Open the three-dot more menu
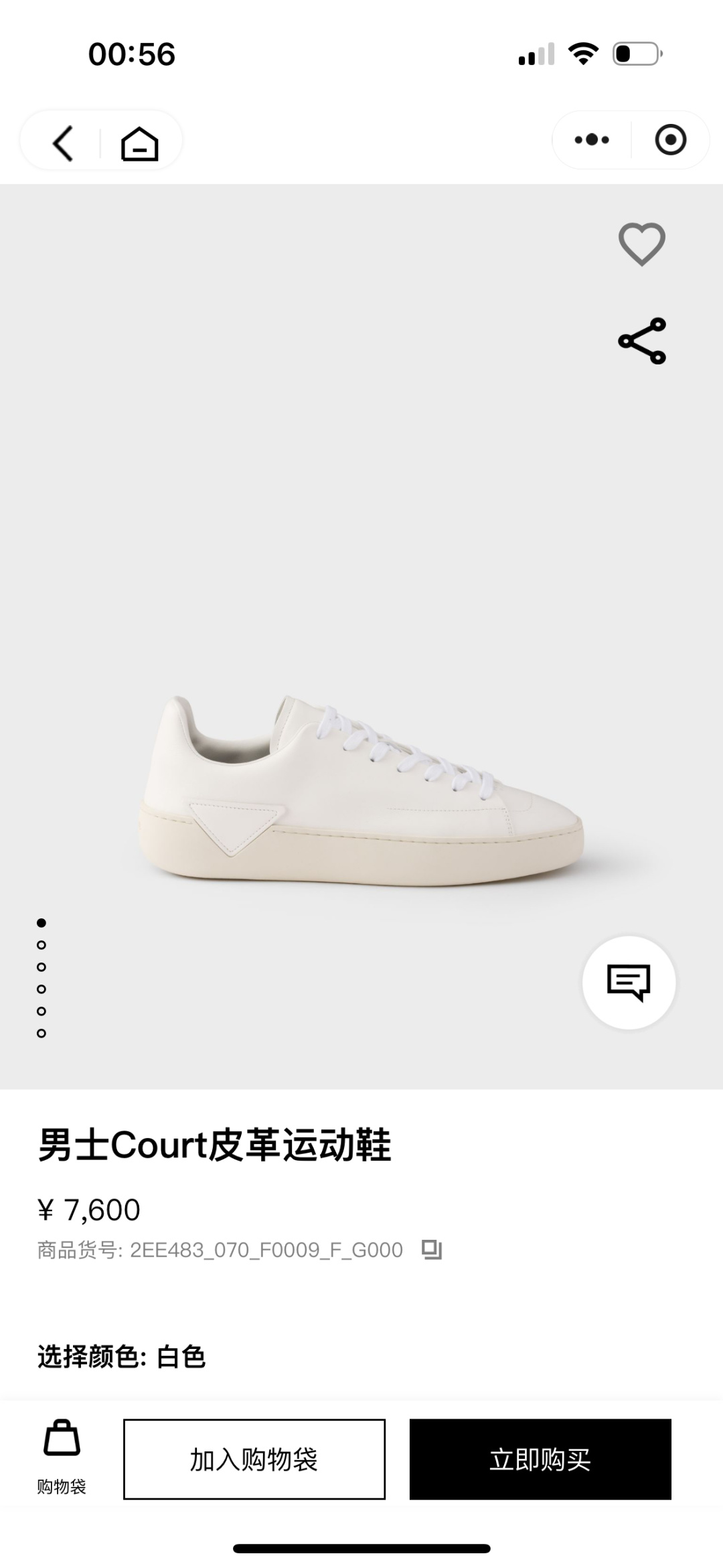The height and width of the screenshot is (1568, 723). tap(592, 140)
